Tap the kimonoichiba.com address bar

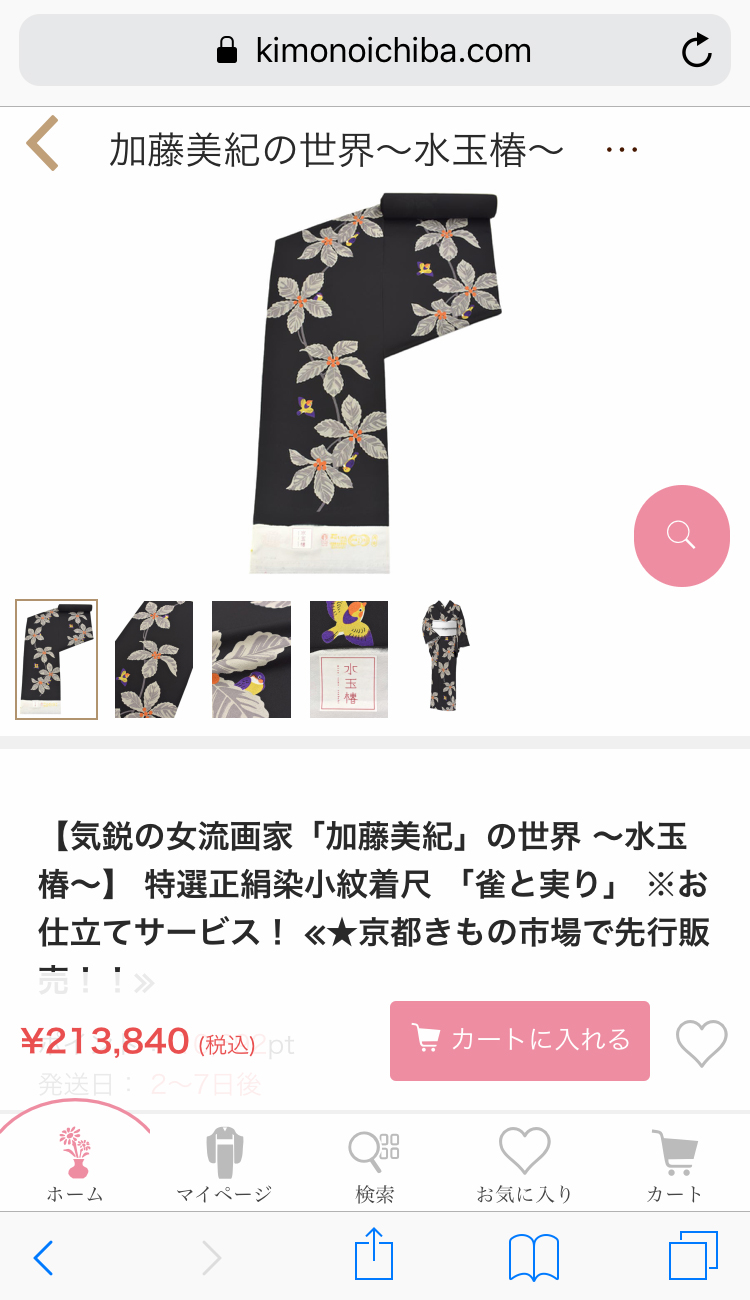click(374, 51)
